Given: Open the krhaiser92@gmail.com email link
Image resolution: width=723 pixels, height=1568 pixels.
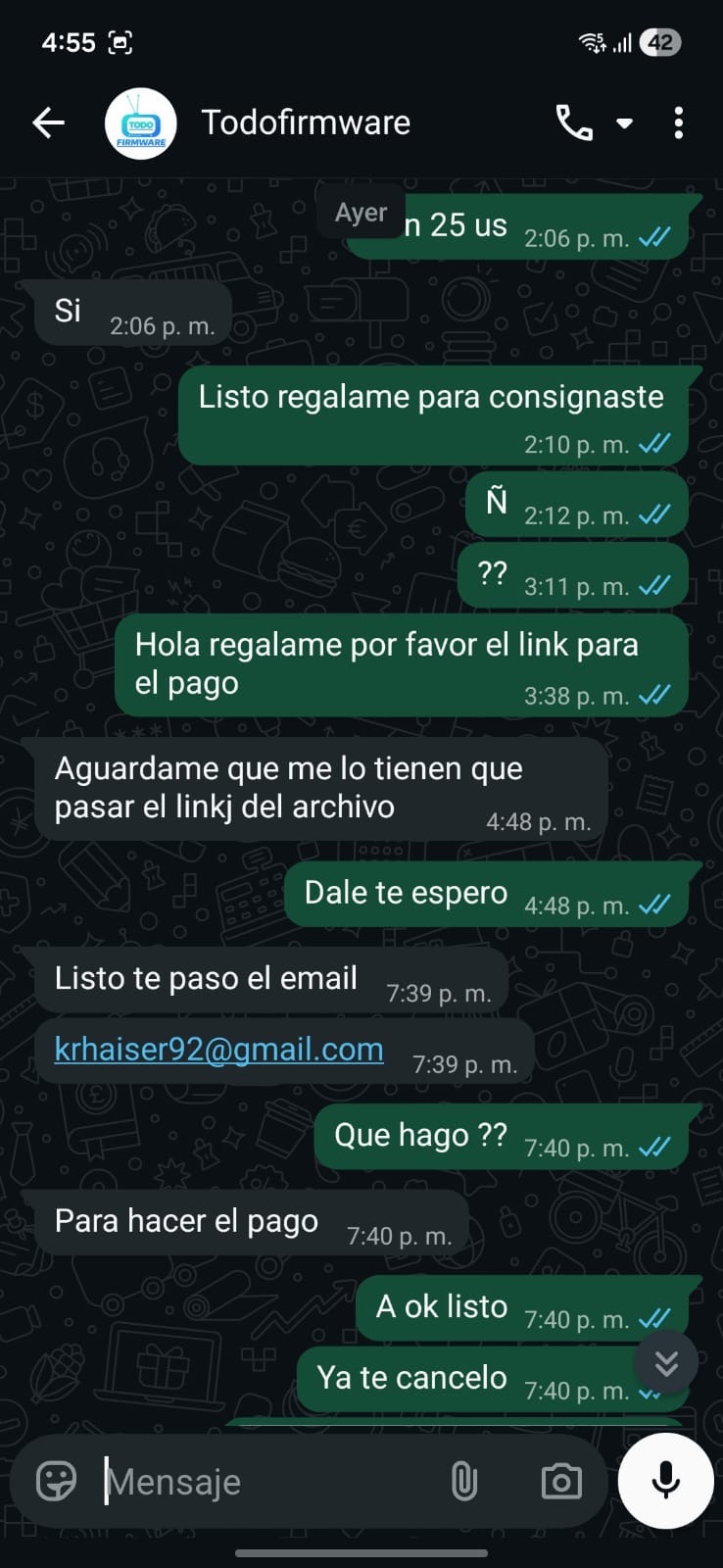Looking at the screenshot, I should [x=219, y=1050].
